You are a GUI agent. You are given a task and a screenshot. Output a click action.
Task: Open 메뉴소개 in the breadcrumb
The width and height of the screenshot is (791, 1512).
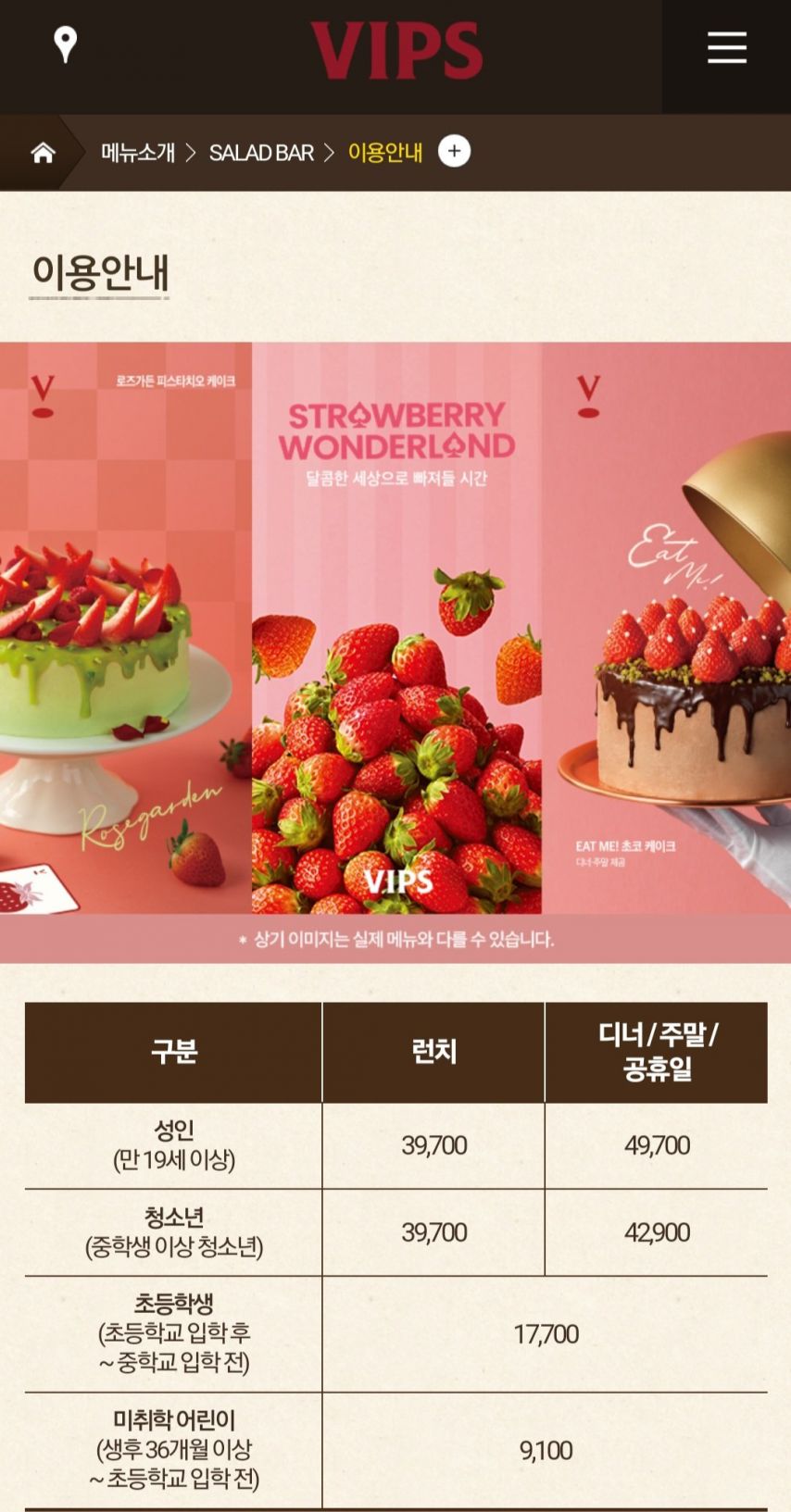click(138, 153)
